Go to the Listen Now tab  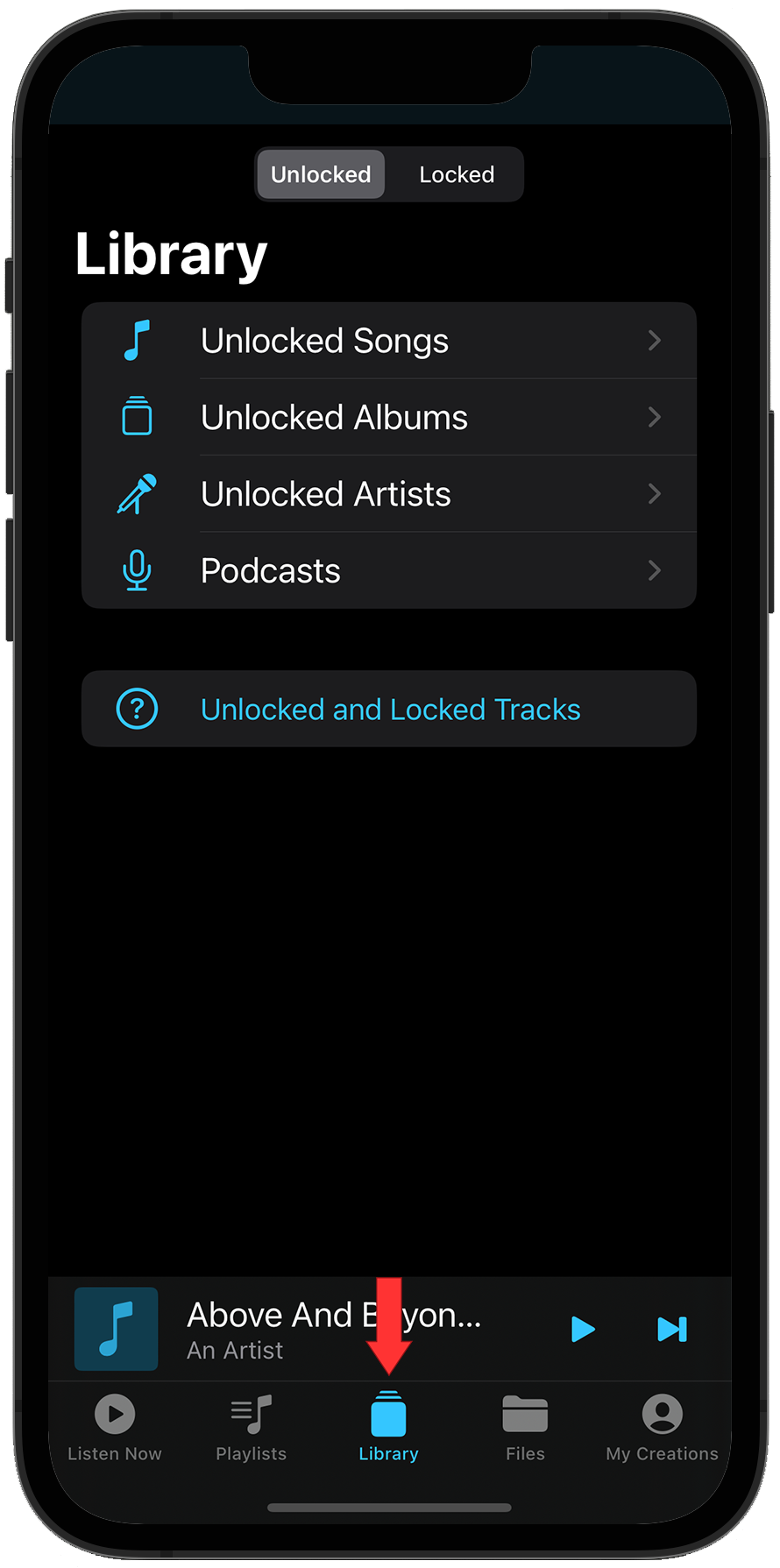tap(115, 1428)
